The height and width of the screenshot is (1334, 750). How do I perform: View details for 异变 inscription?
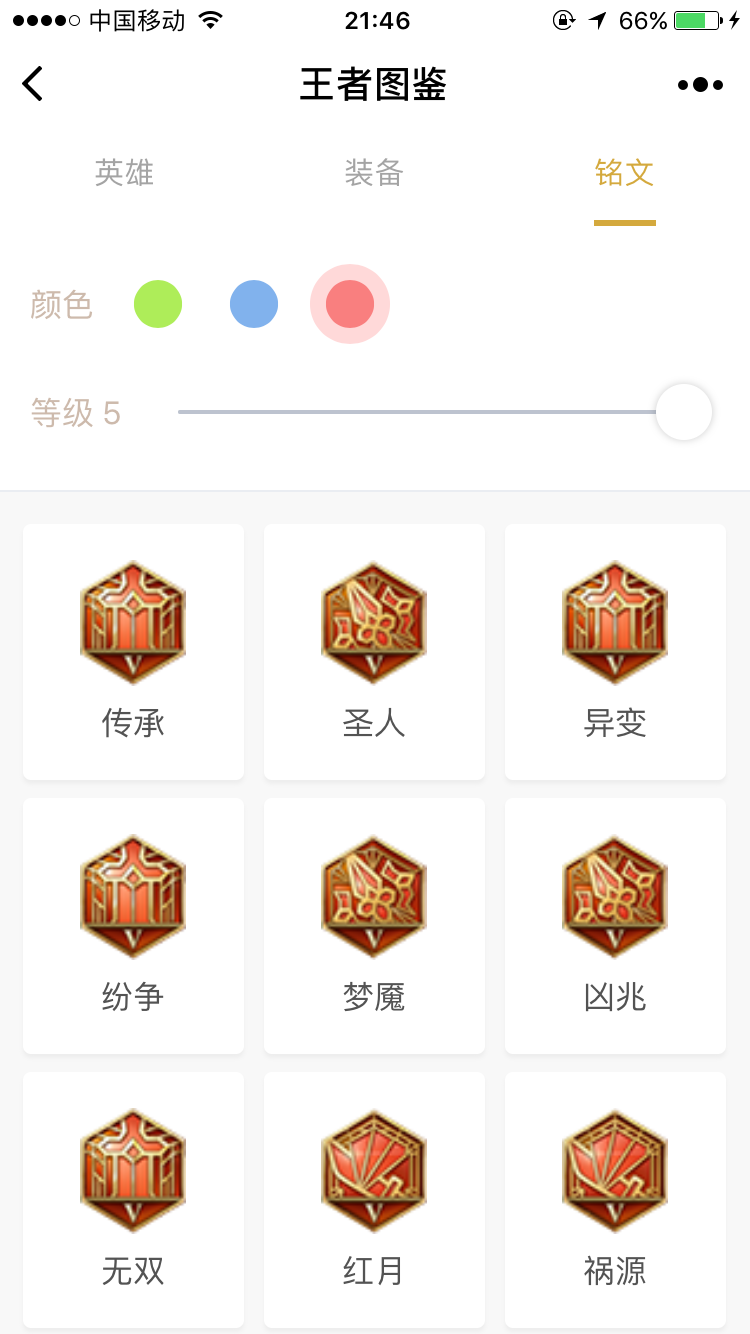[x=615, y=651]
